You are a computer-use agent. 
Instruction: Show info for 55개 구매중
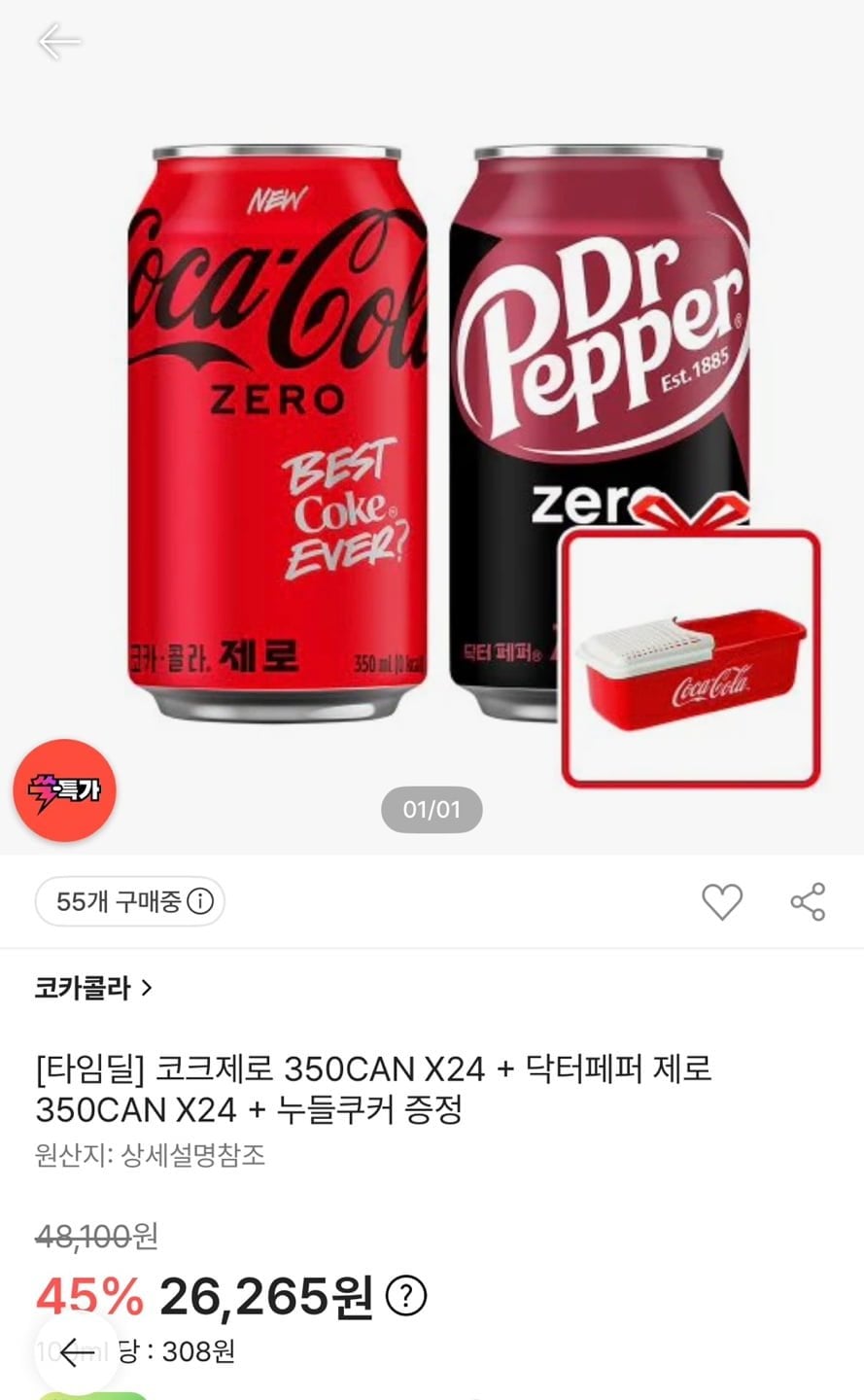200,902
